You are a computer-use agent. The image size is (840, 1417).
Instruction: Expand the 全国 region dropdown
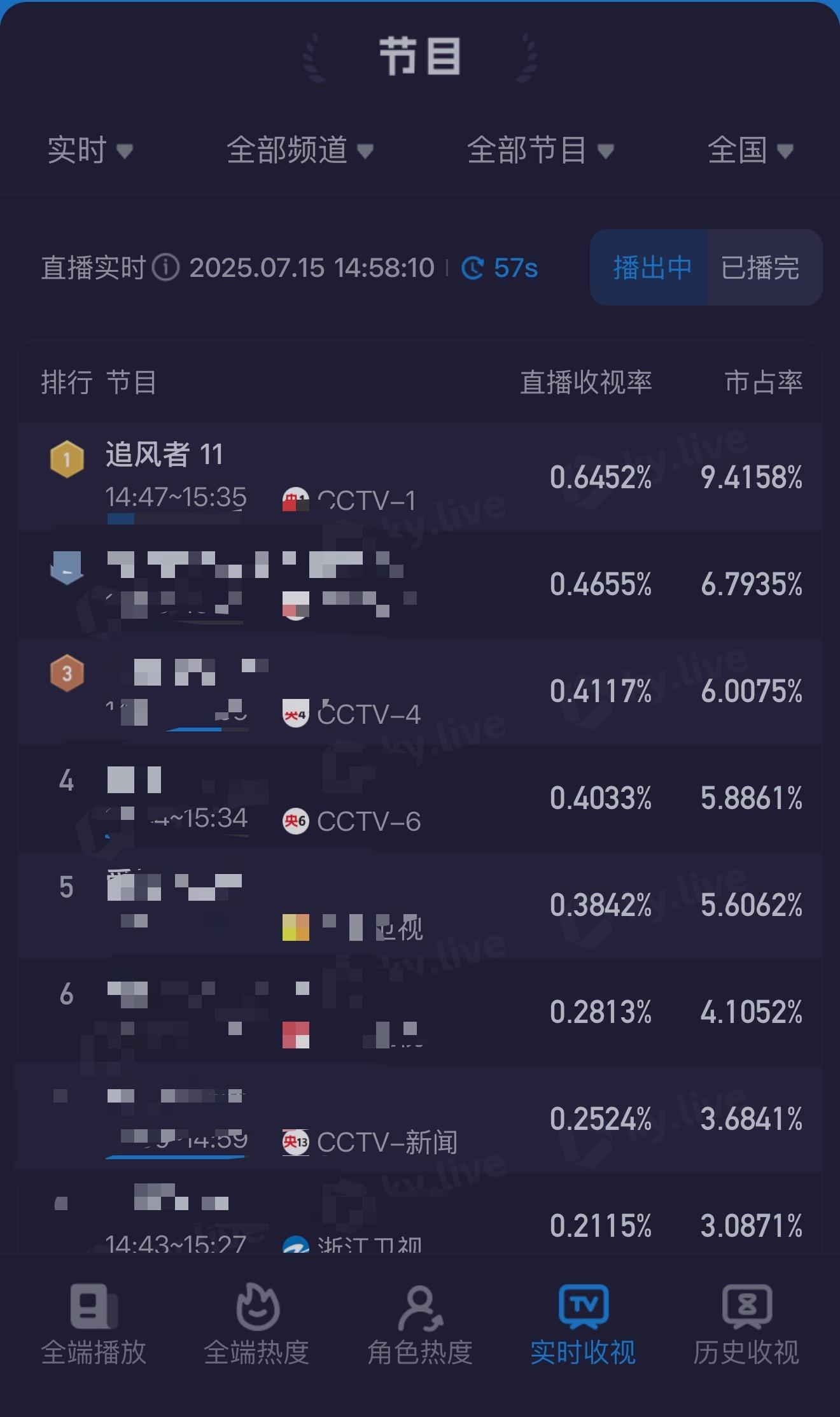click(x=750, y=150)
